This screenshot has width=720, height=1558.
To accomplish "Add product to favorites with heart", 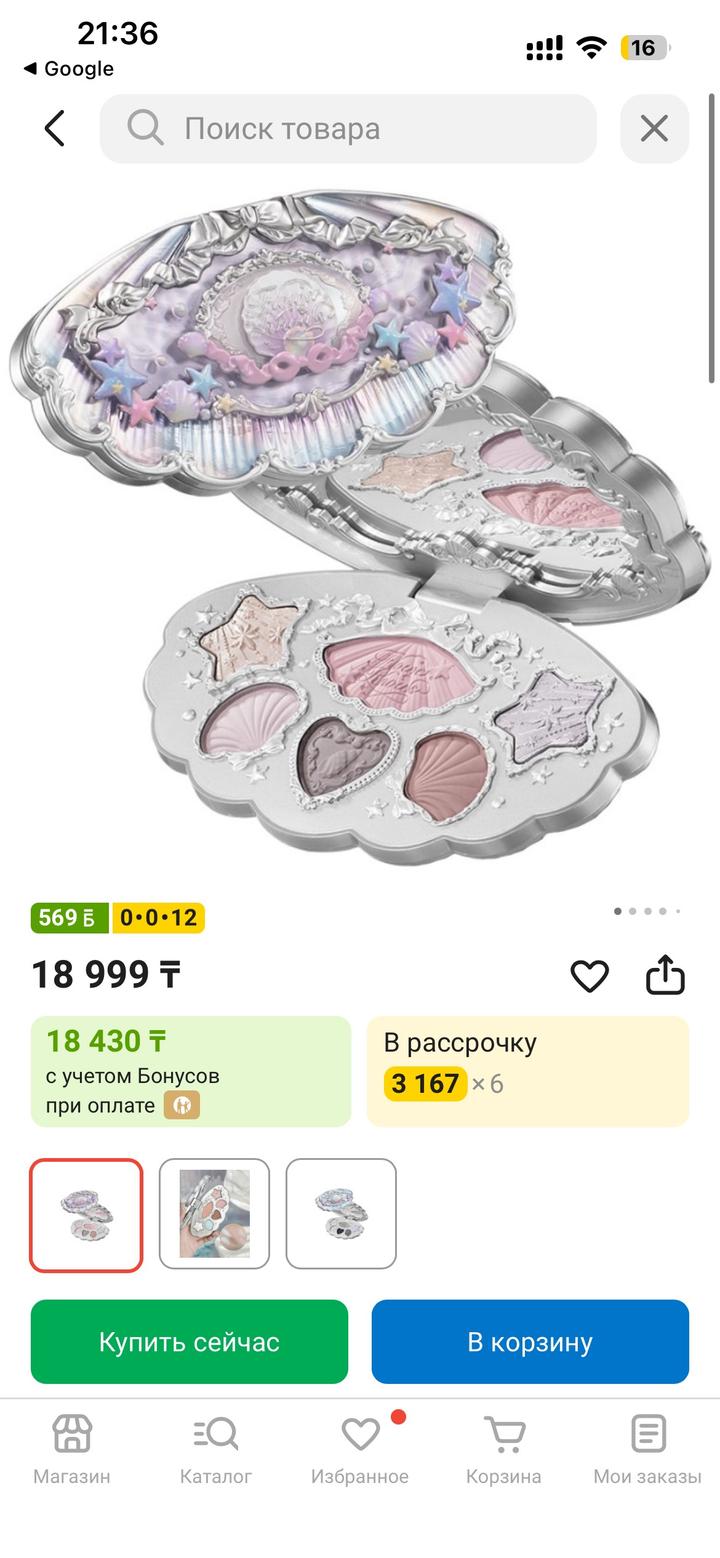I will (589, 976).
